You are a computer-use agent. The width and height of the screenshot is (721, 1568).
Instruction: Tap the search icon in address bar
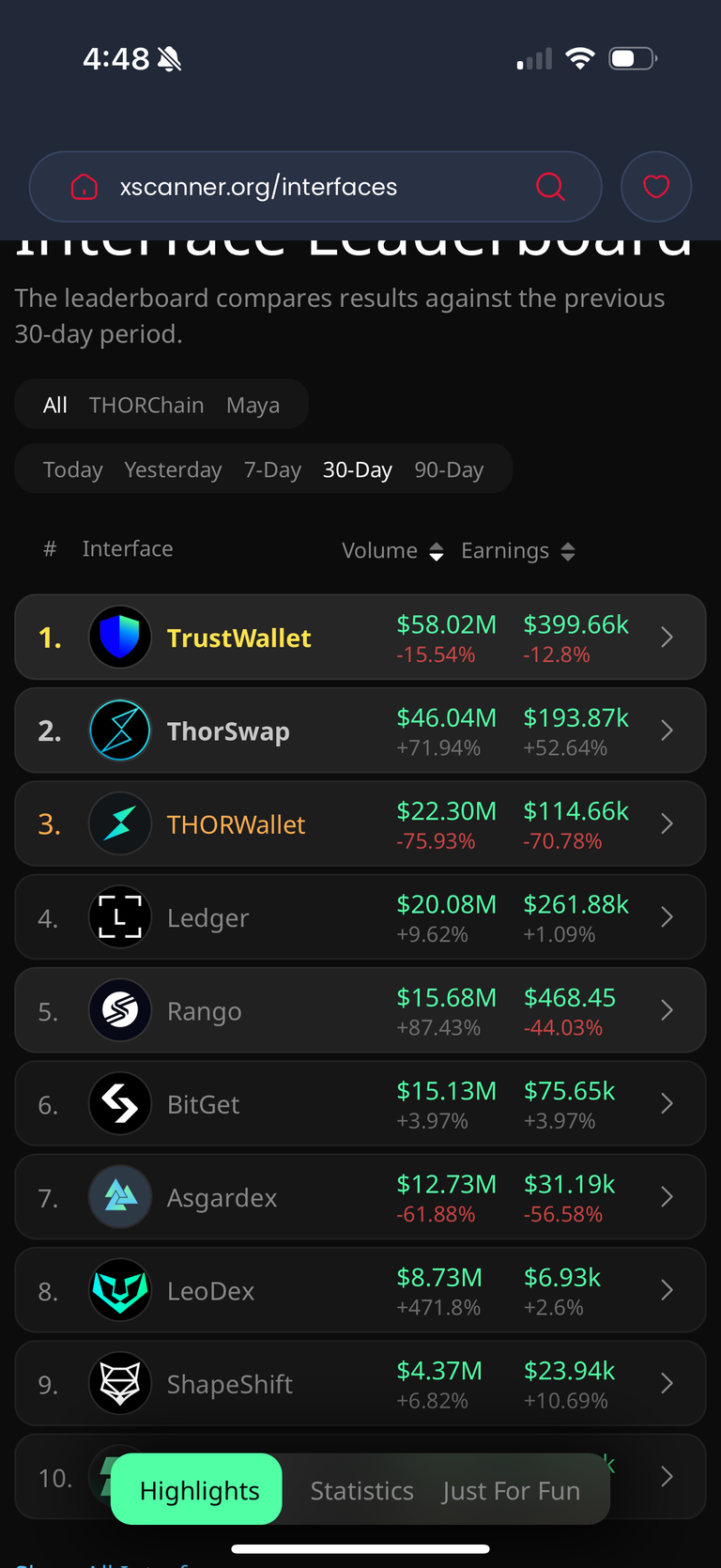[550, 187]
